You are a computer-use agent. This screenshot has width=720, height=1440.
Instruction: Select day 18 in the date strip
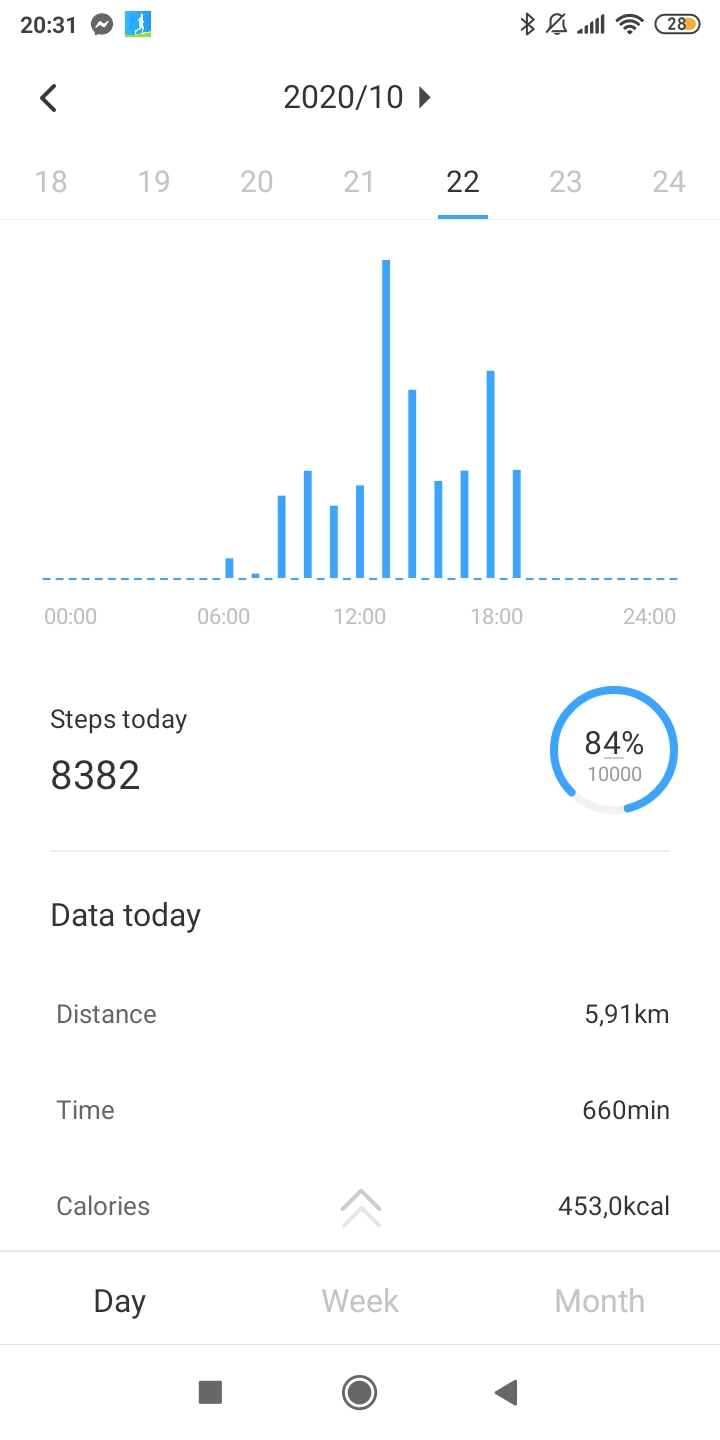click(51, 181)
